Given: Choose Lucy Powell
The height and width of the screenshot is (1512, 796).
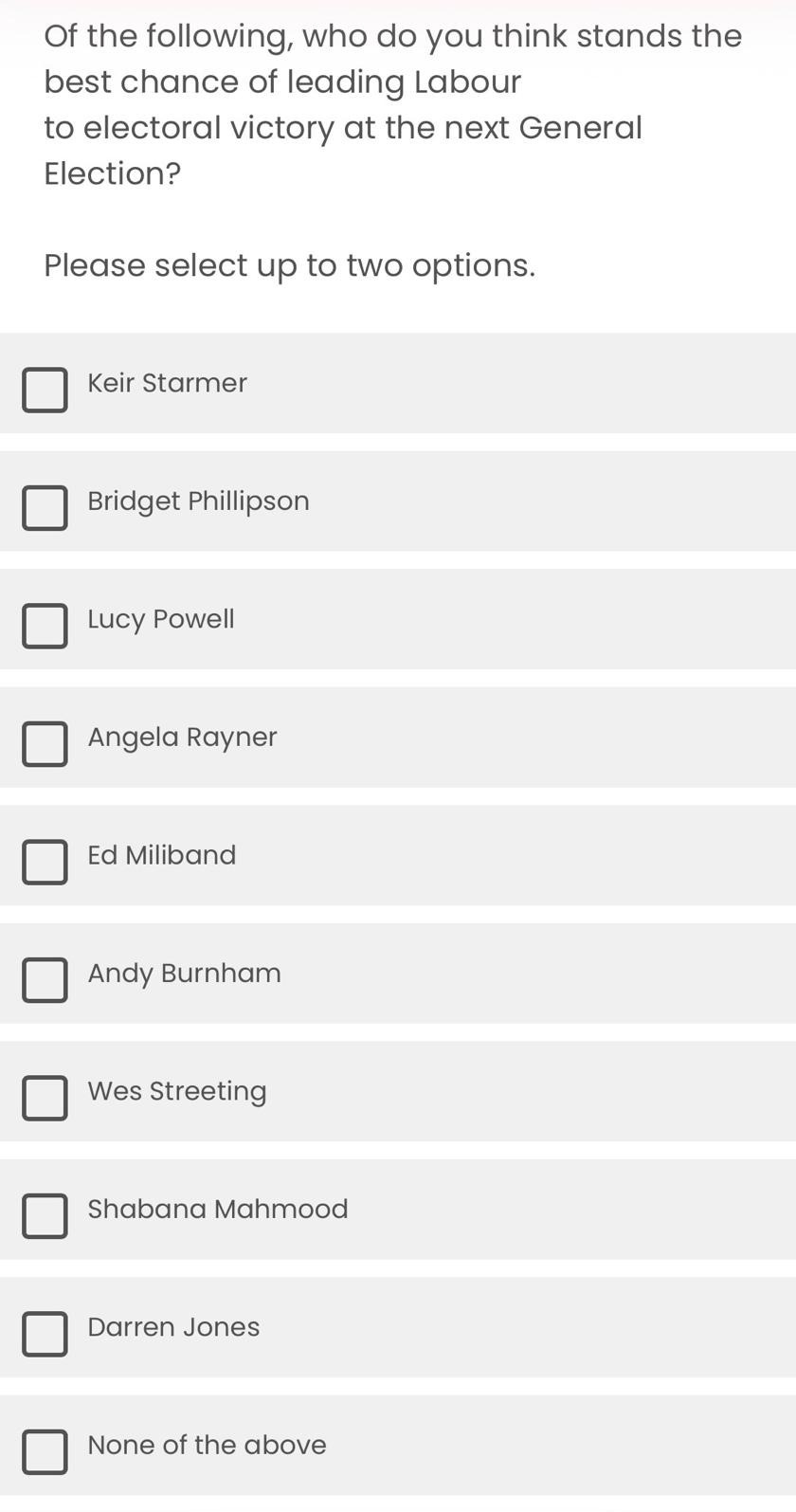Looking at the screenshot, I should tap(45, 626).
